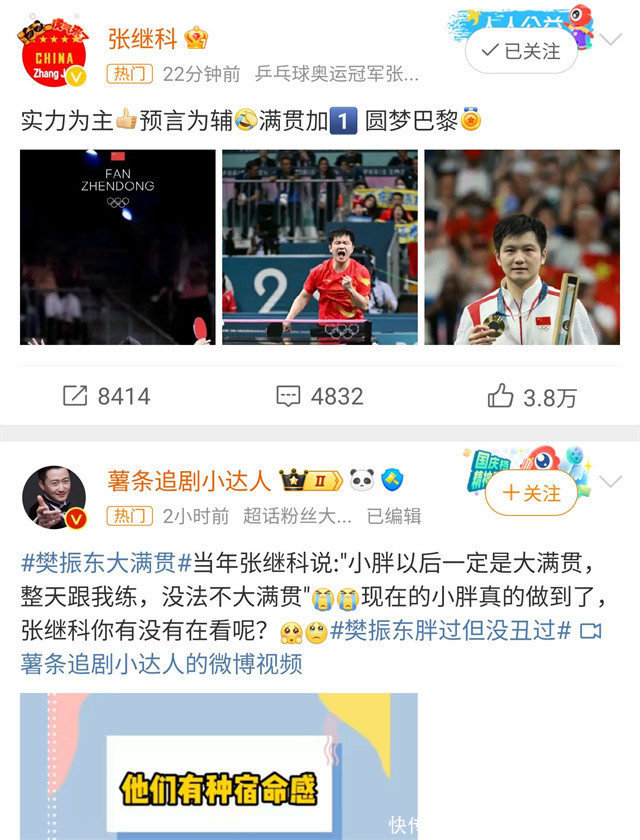Open the #樊振东胖过但没丑过# hashtag
640x840 pixels.
[451, 631]
